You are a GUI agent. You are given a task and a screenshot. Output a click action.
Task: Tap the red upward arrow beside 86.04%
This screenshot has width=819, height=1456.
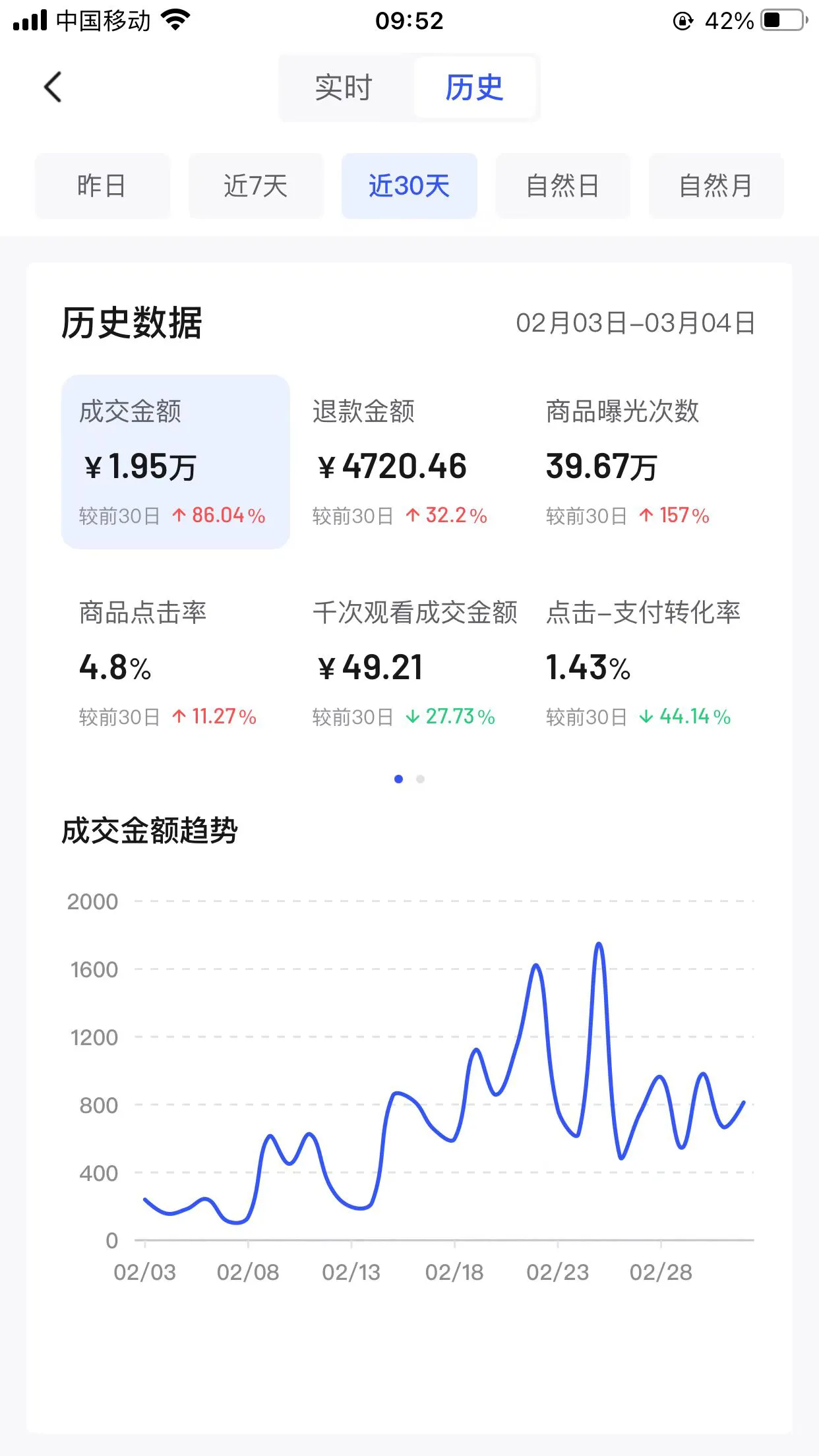179,516
